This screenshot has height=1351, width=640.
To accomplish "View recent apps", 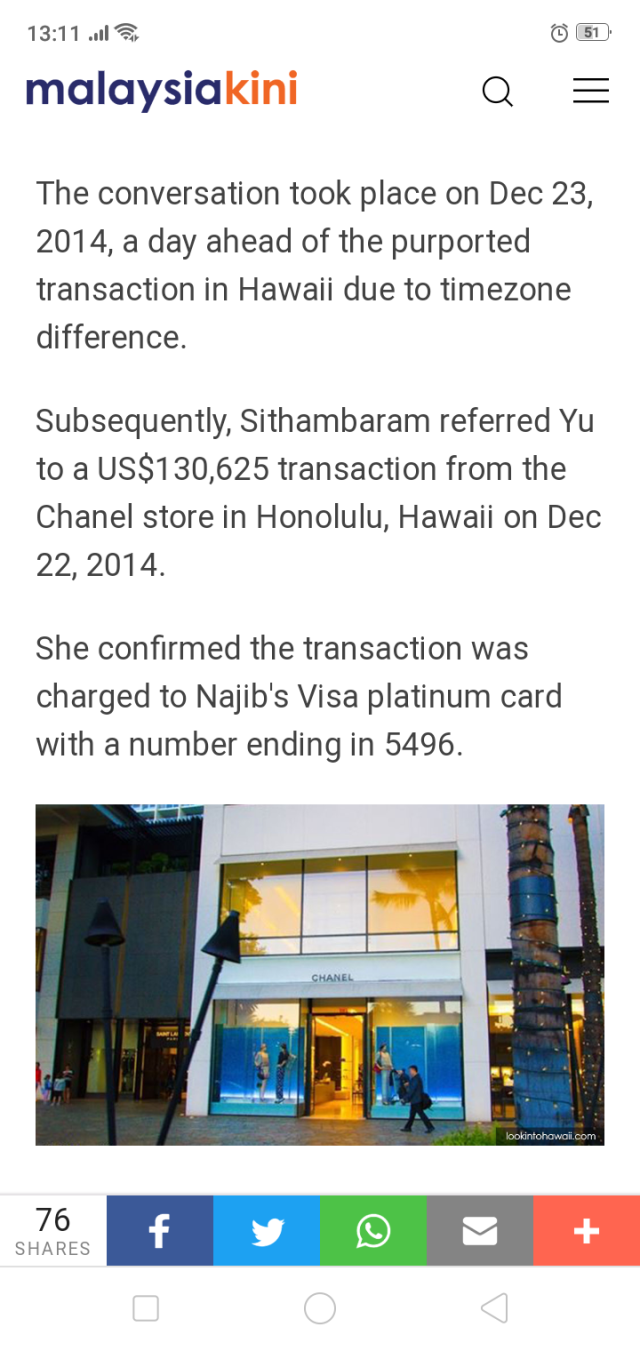I will point(146,1308).
